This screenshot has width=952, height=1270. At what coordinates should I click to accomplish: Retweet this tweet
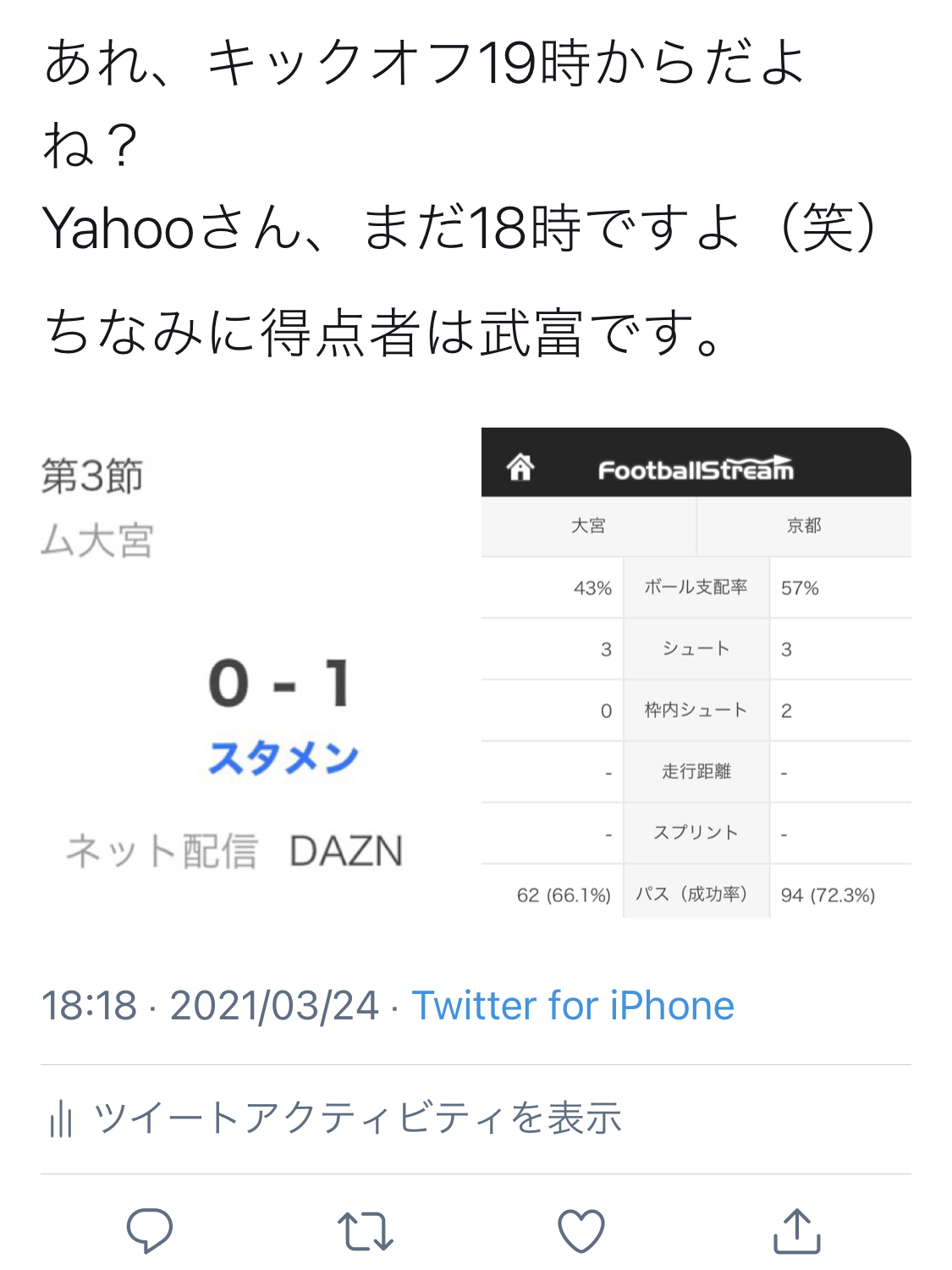coord(365,1230)
